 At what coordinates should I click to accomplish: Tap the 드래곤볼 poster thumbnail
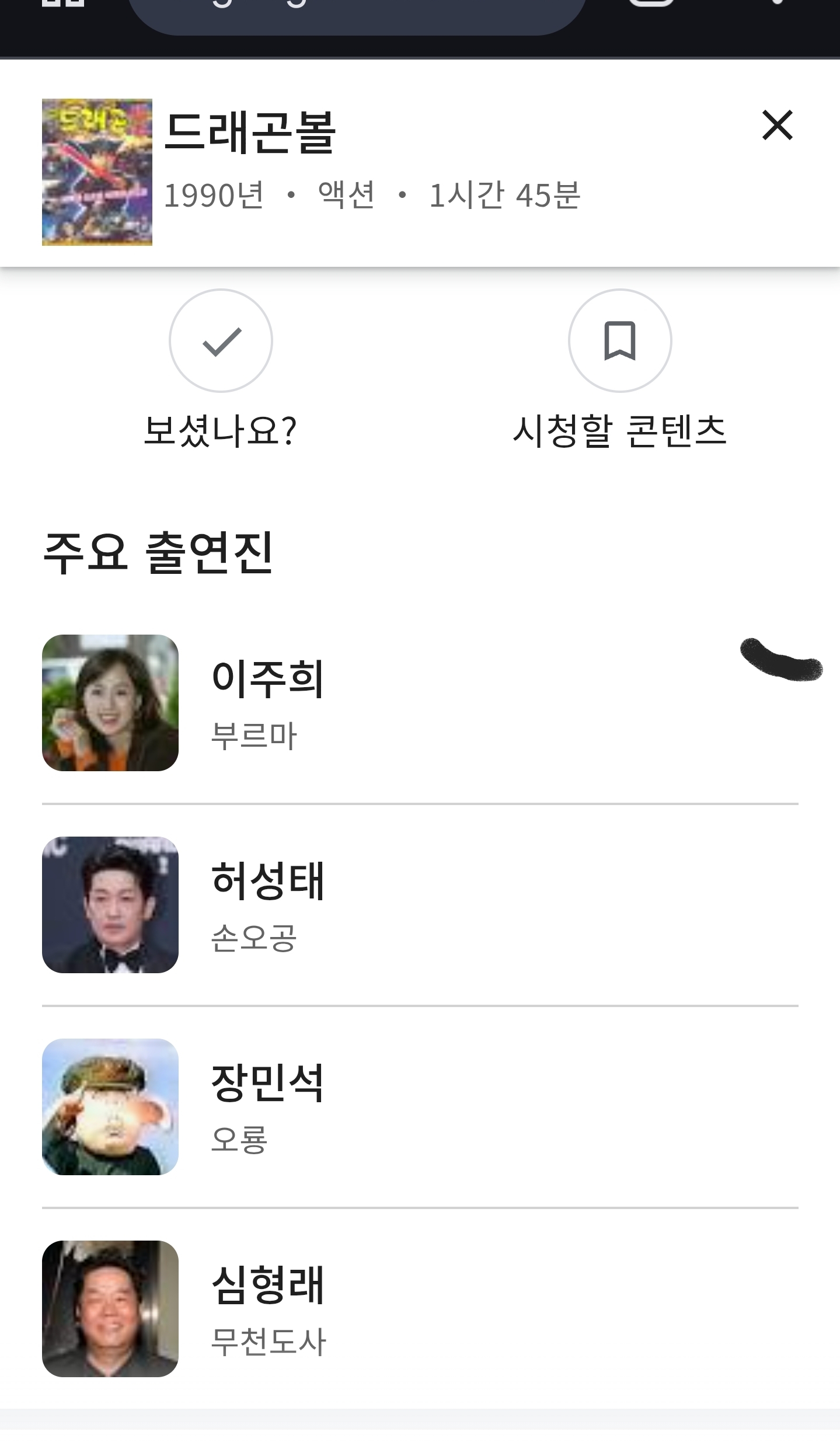[97, 172]
